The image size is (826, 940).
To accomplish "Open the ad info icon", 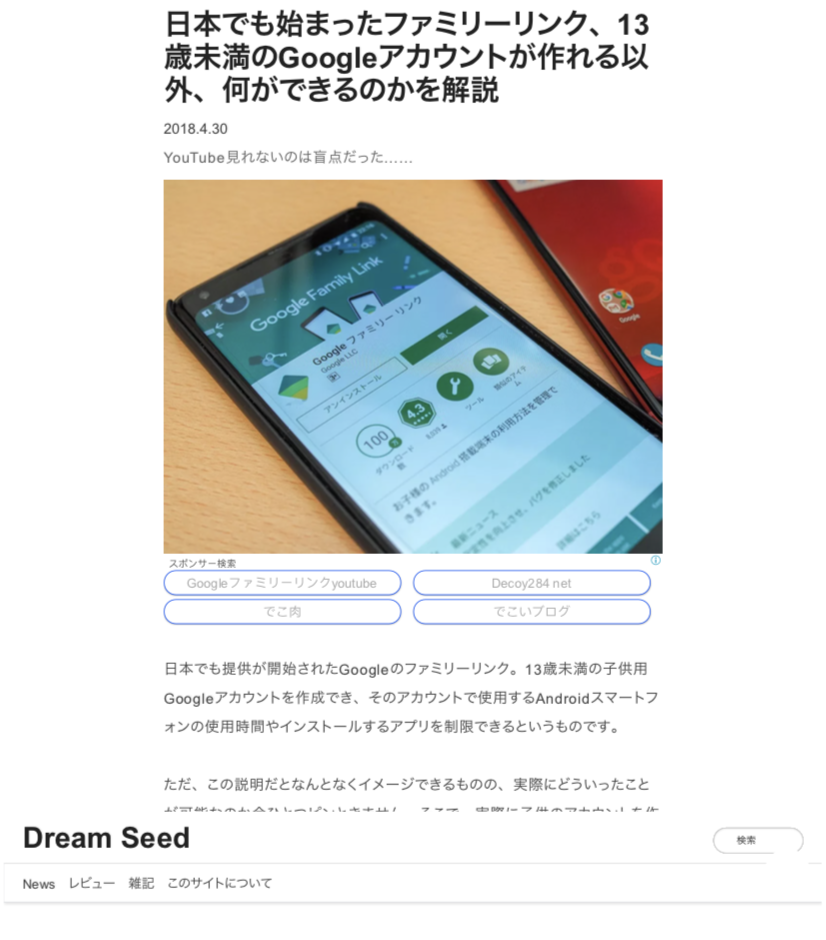I will 656,561.
